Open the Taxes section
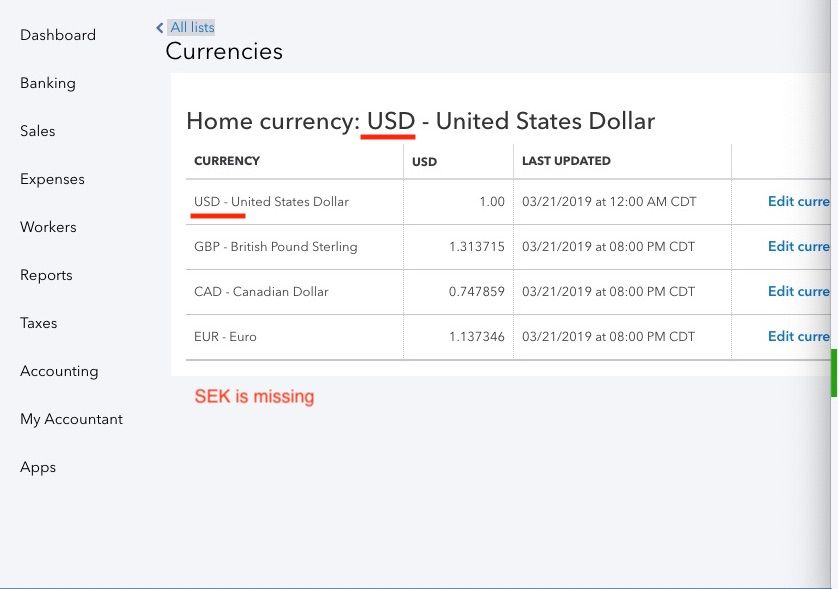838x589 pixels. click(x=38, y=323)
